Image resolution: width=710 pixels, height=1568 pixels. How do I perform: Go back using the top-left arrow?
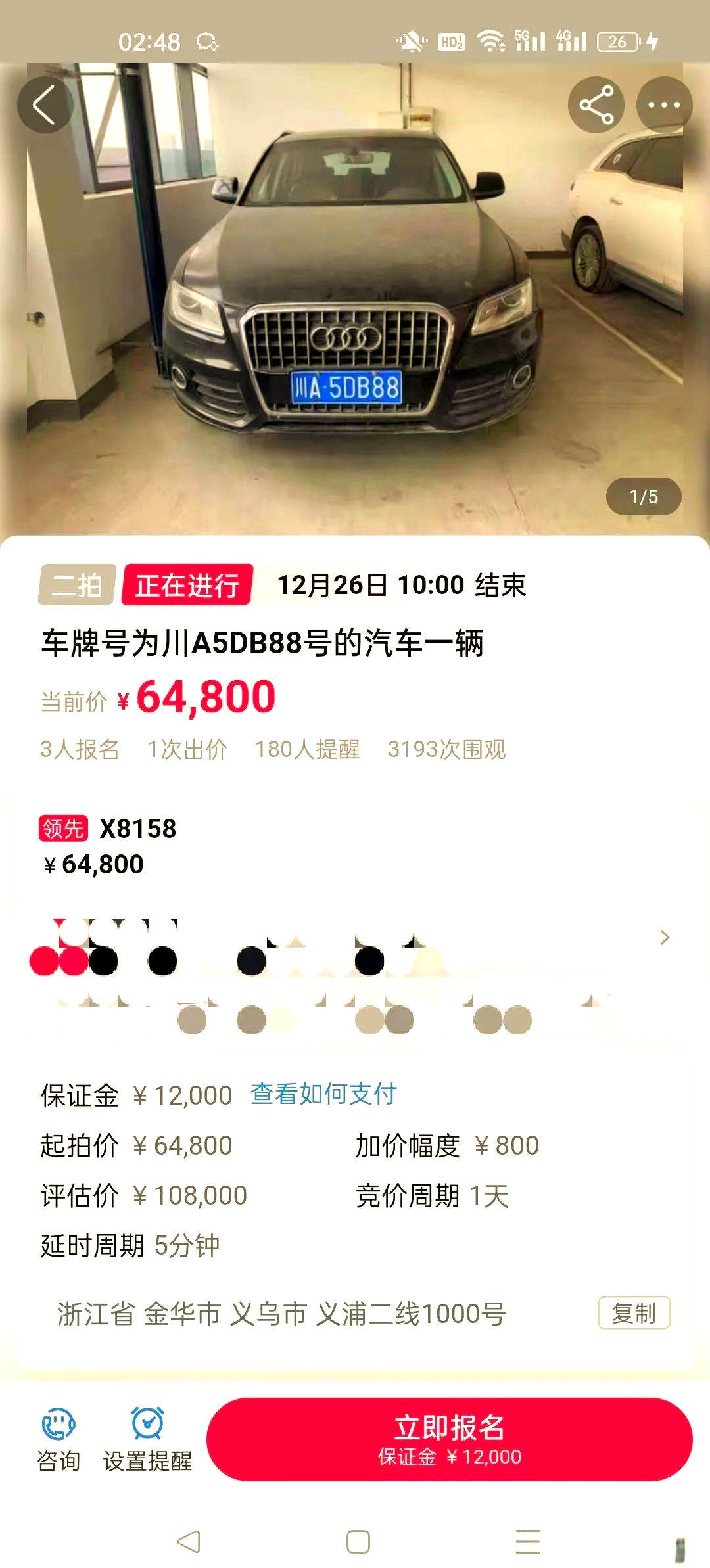pyautogui.click(x=44, y=105)
